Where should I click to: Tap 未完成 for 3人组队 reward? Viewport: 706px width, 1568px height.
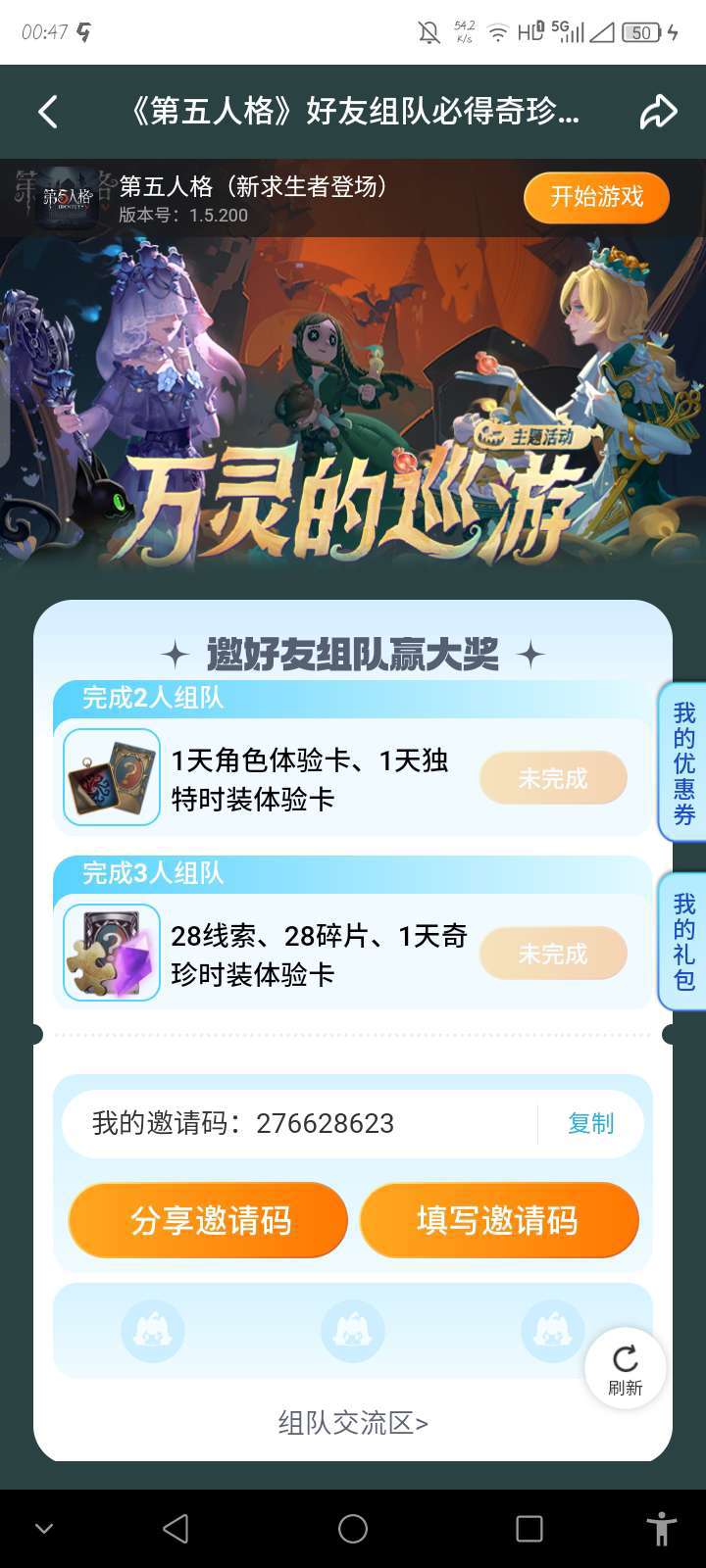tap(553, 954)
